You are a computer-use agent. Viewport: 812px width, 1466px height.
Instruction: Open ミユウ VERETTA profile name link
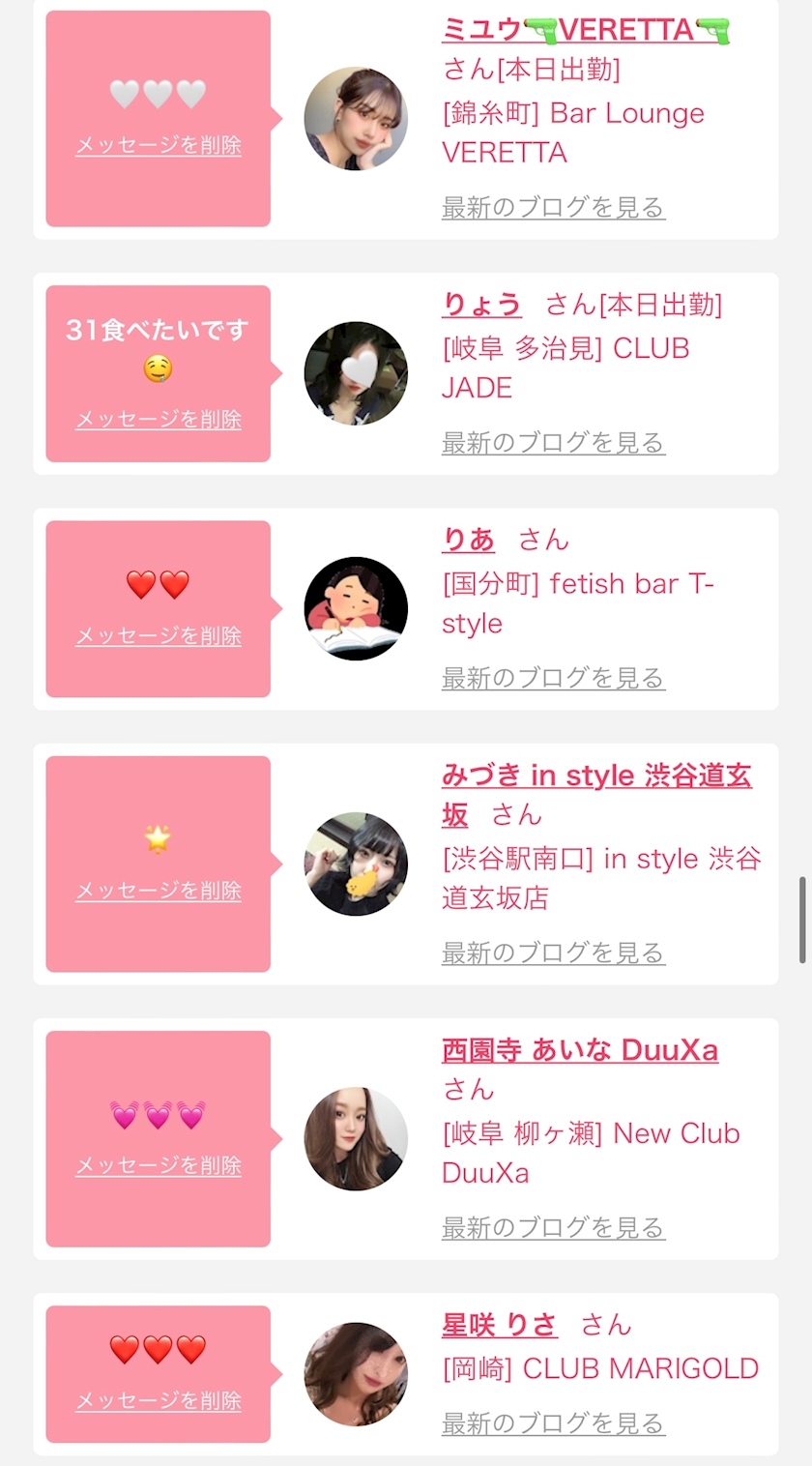584,31
